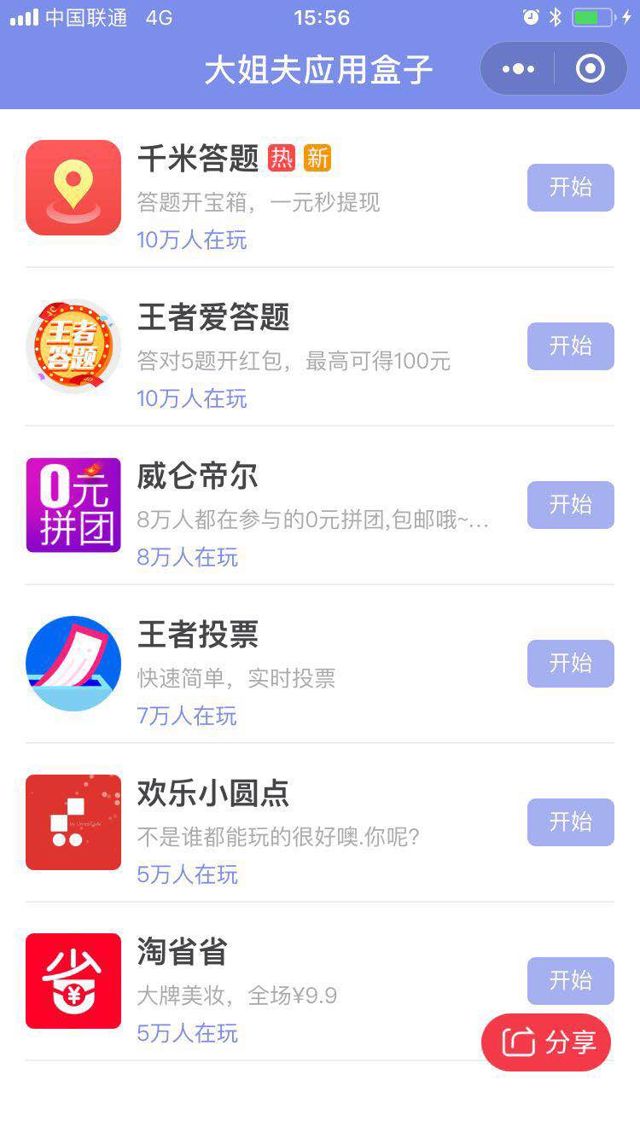Start the 王者投票 app
This screenshot has height=1138, width=640.
[x=570, y=663]
